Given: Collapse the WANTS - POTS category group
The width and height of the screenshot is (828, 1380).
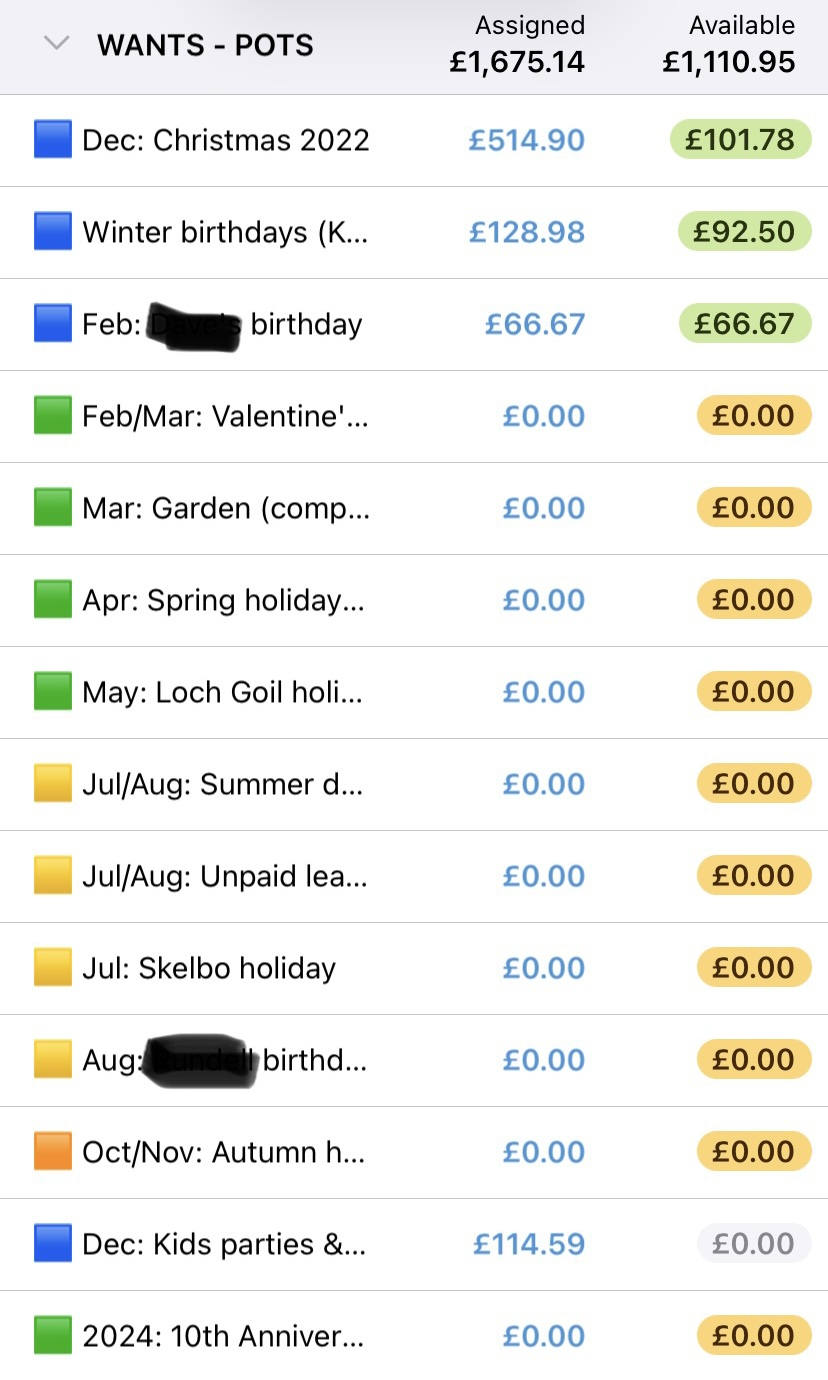Looking at the screenshot, I should click(x=58, y=44).
